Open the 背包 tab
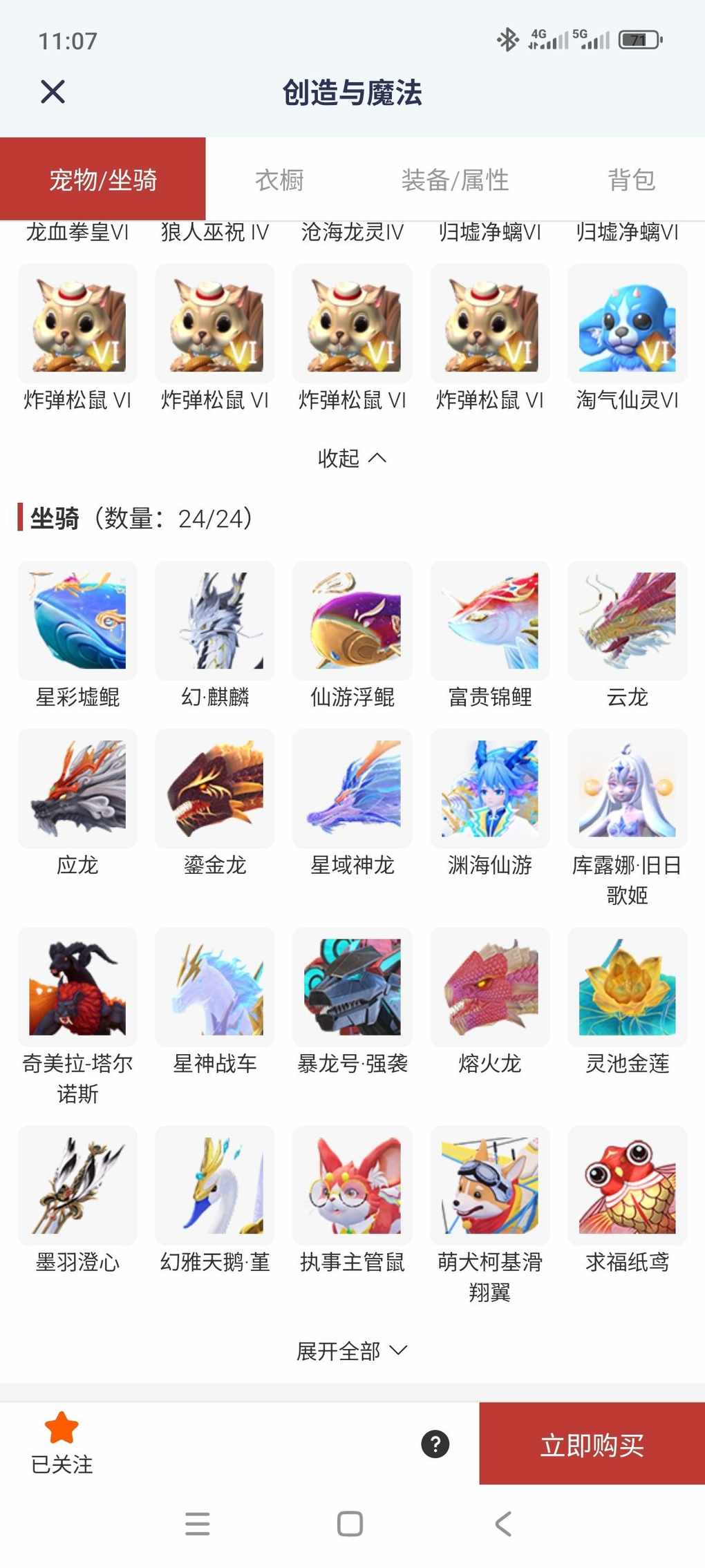 (x=631, y=180)
